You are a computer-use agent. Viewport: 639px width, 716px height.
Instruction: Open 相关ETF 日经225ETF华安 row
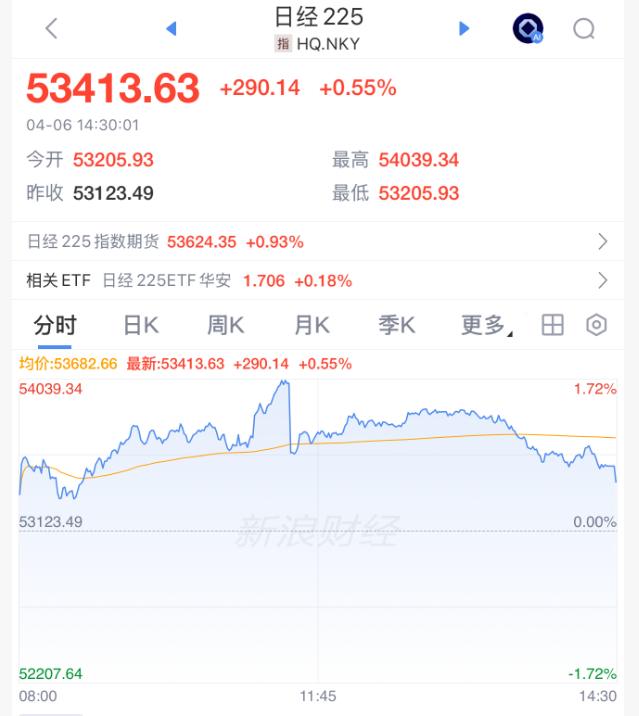[x=318, y=281]
